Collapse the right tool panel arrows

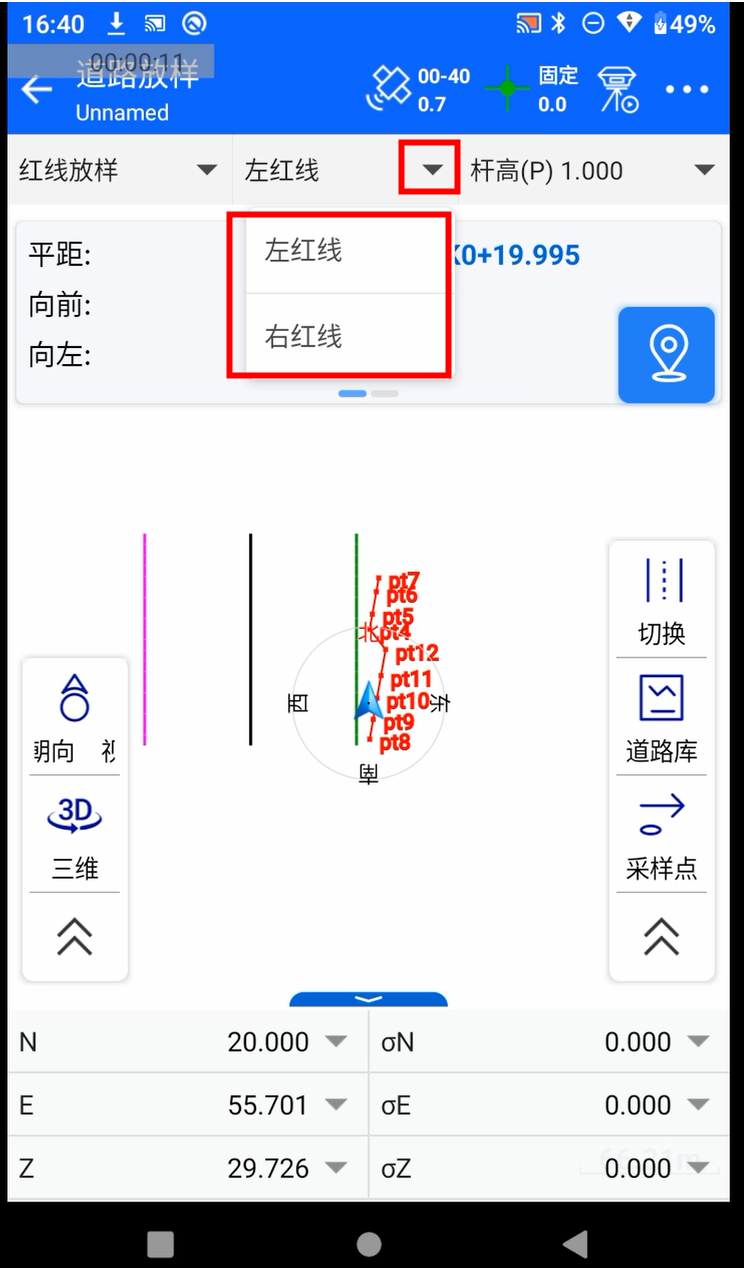(x=662, y=937)
